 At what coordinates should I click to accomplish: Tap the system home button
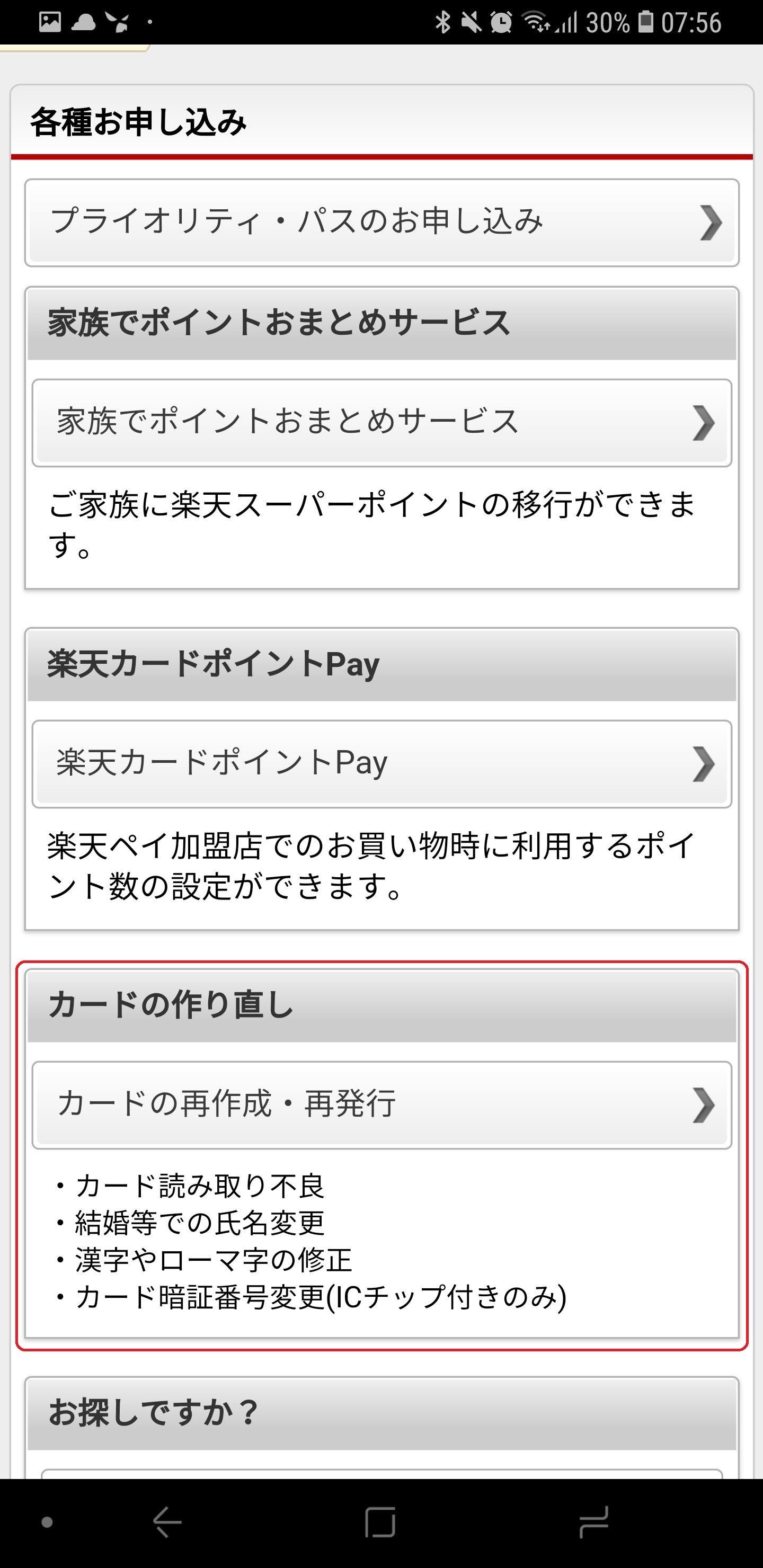(380, 1522)
